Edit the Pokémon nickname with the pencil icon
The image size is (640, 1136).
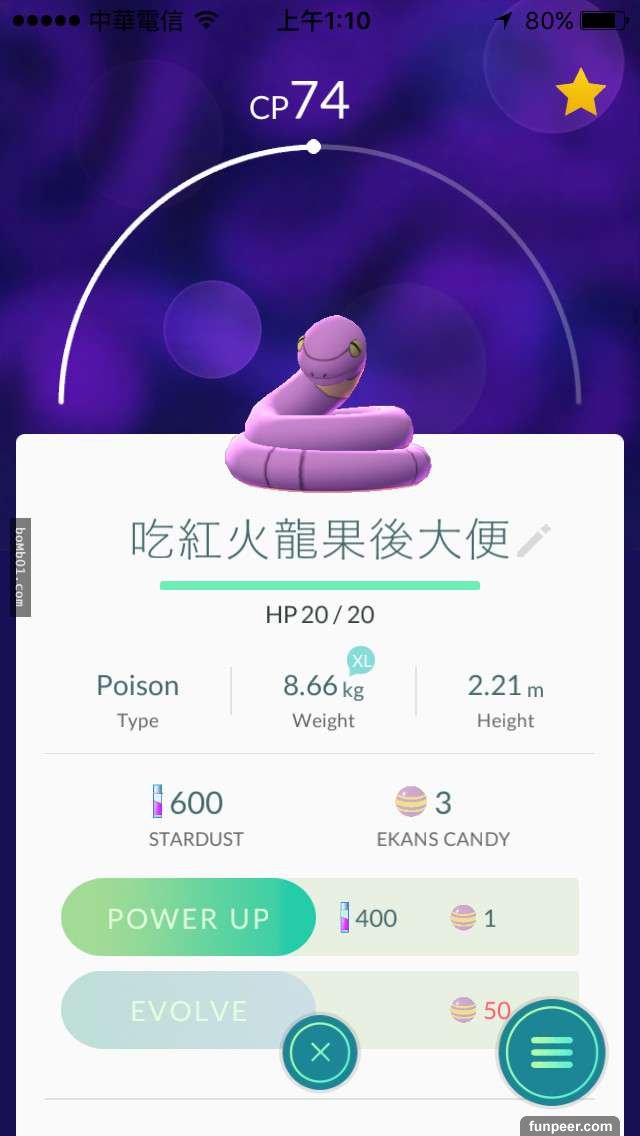tap(534, 540)
